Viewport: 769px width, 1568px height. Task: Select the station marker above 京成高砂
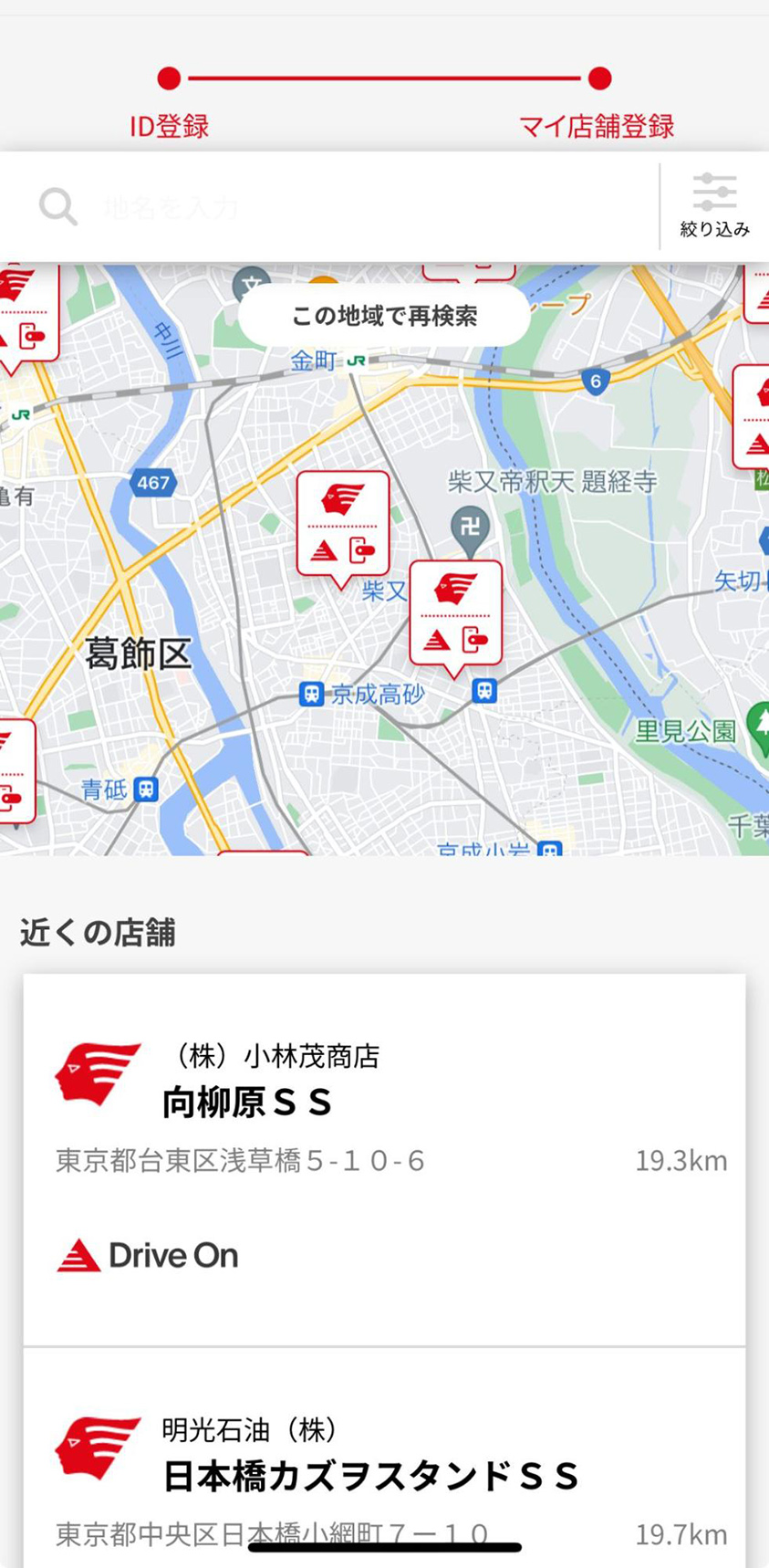pyautogui.click(x=455, y=613)
